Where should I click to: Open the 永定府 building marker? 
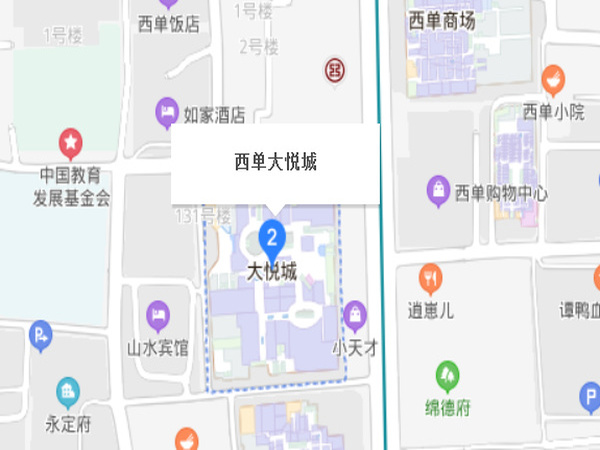(x=68, y=391)
